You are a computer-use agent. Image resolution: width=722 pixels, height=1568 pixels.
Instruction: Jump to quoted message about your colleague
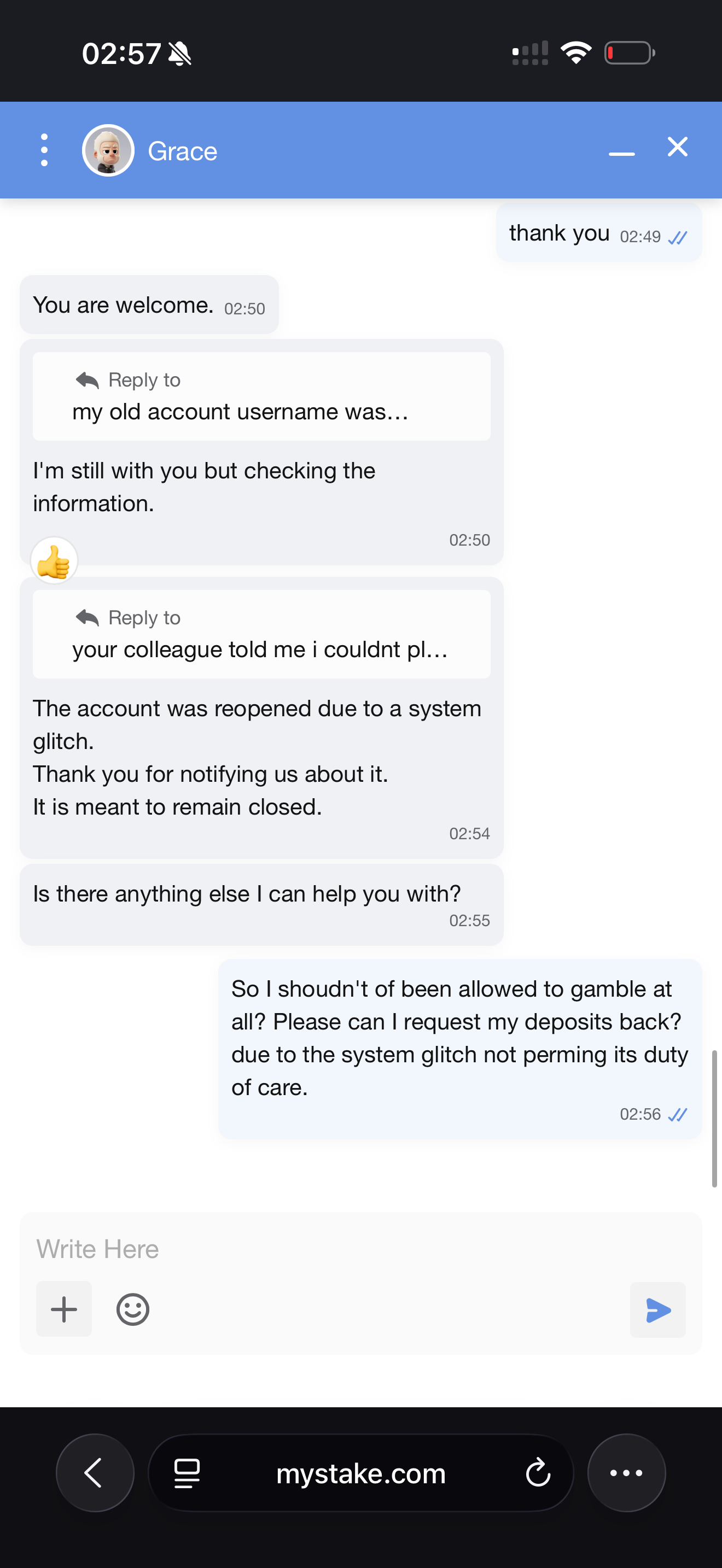click(x=261, y=634)
